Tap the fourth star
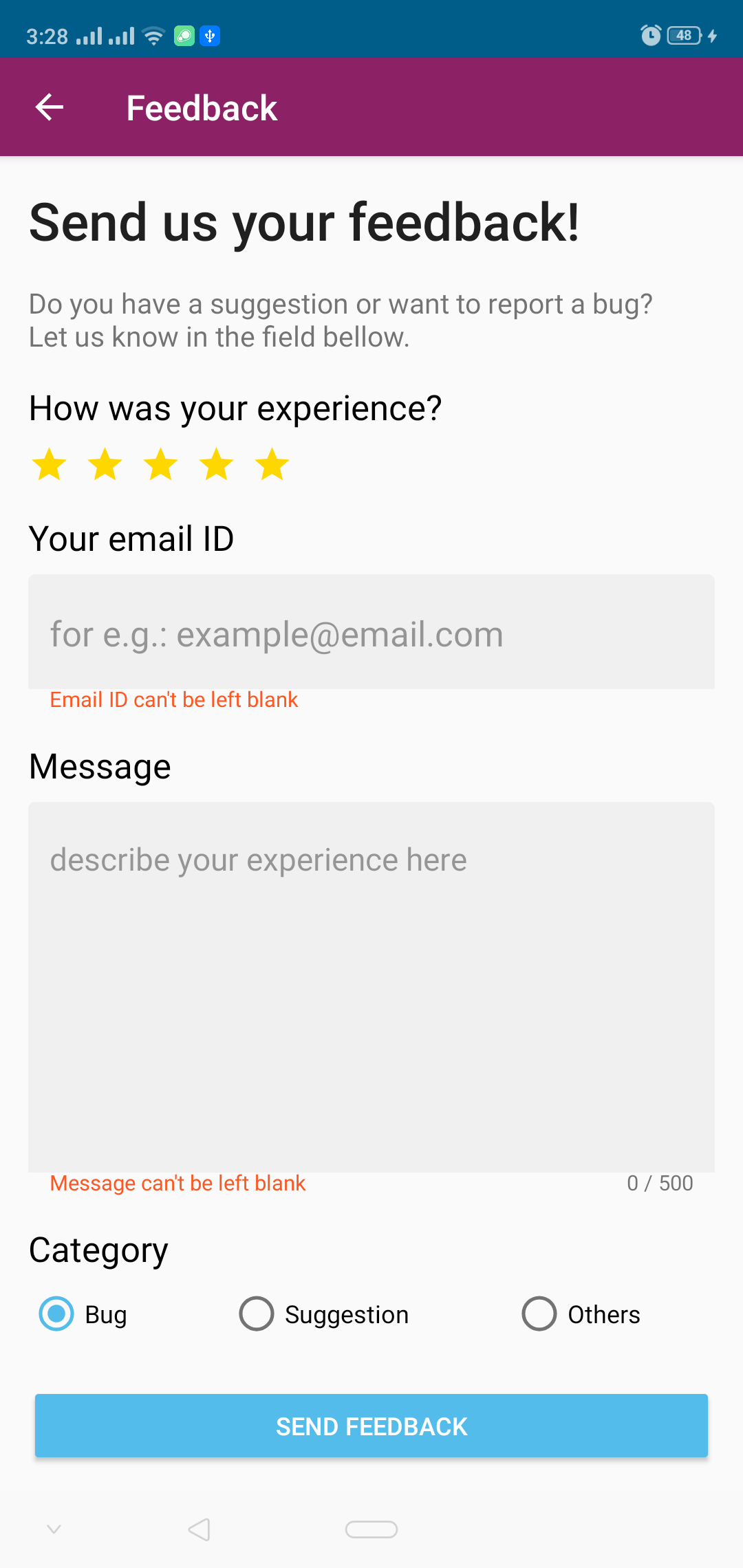 click(217, 464)
